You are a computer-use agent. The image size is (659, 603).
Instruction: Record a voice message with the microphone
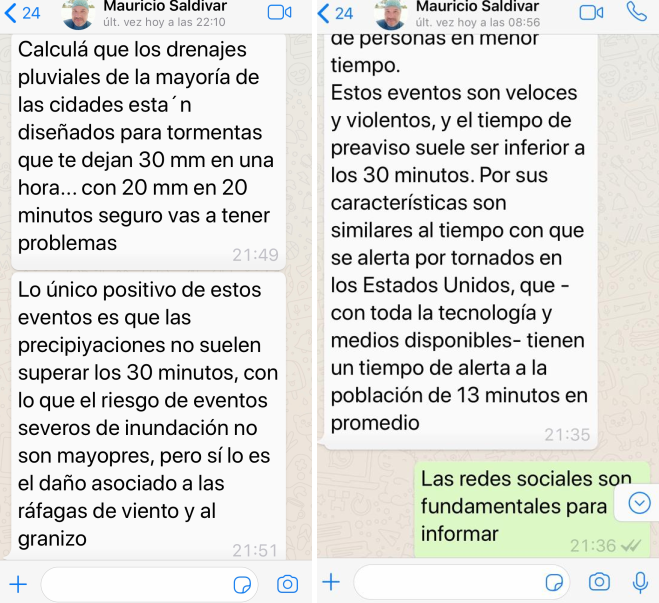pyautogui.click(x=641, y=582)
